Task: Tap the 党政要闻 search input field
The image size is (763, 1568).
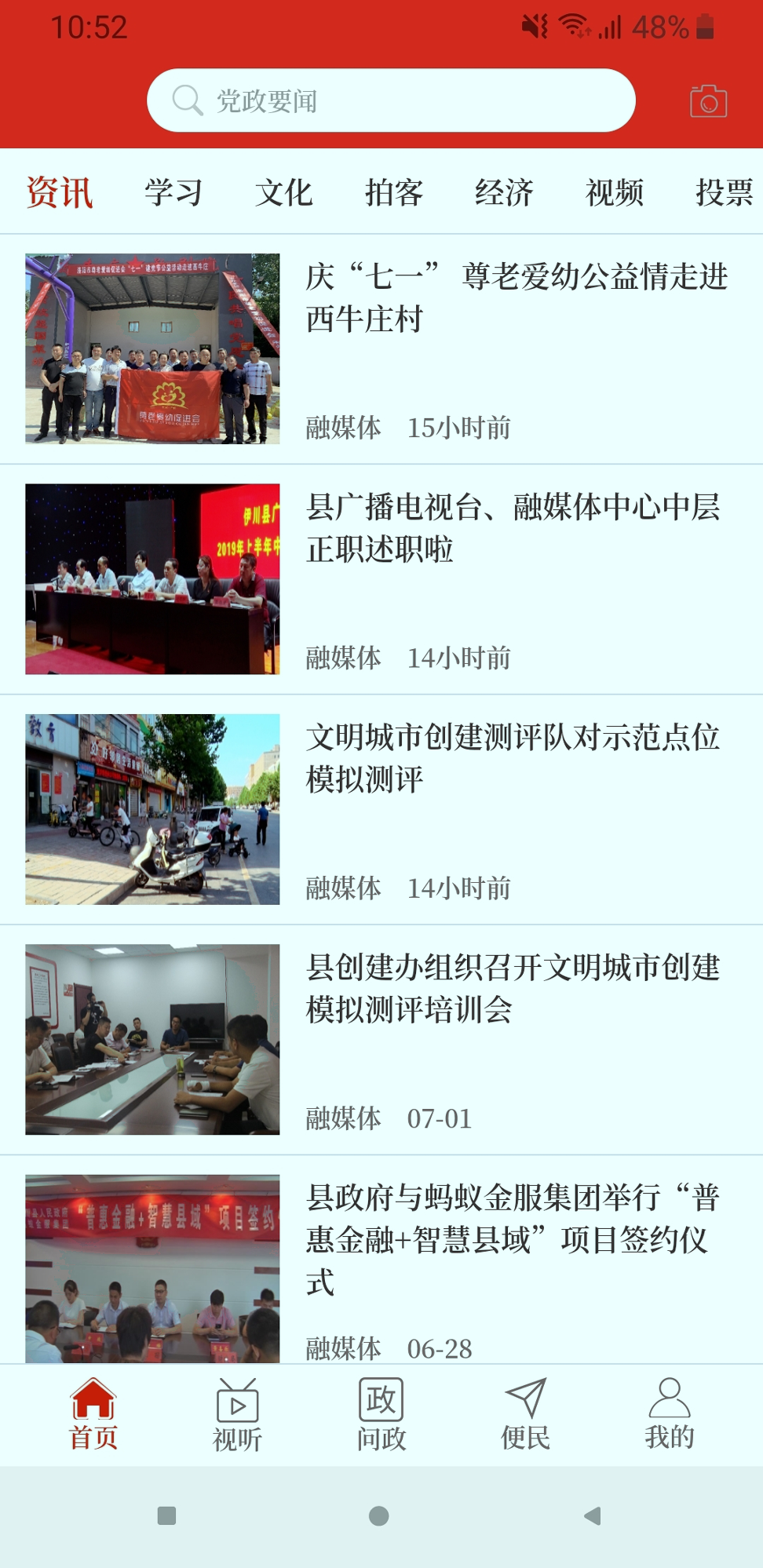Action: click(392, 100)
